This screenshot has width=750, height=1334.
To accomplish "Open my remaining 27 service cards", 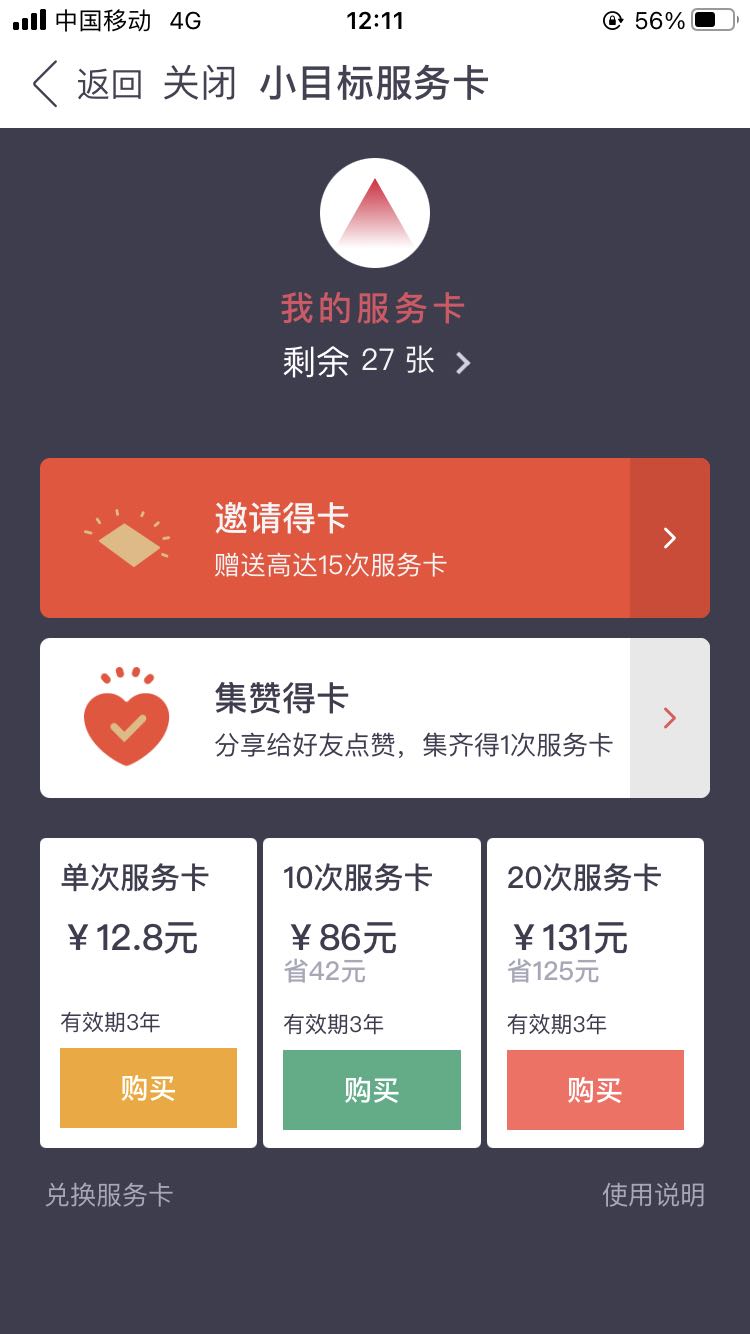I will click(x=376, y=361).
